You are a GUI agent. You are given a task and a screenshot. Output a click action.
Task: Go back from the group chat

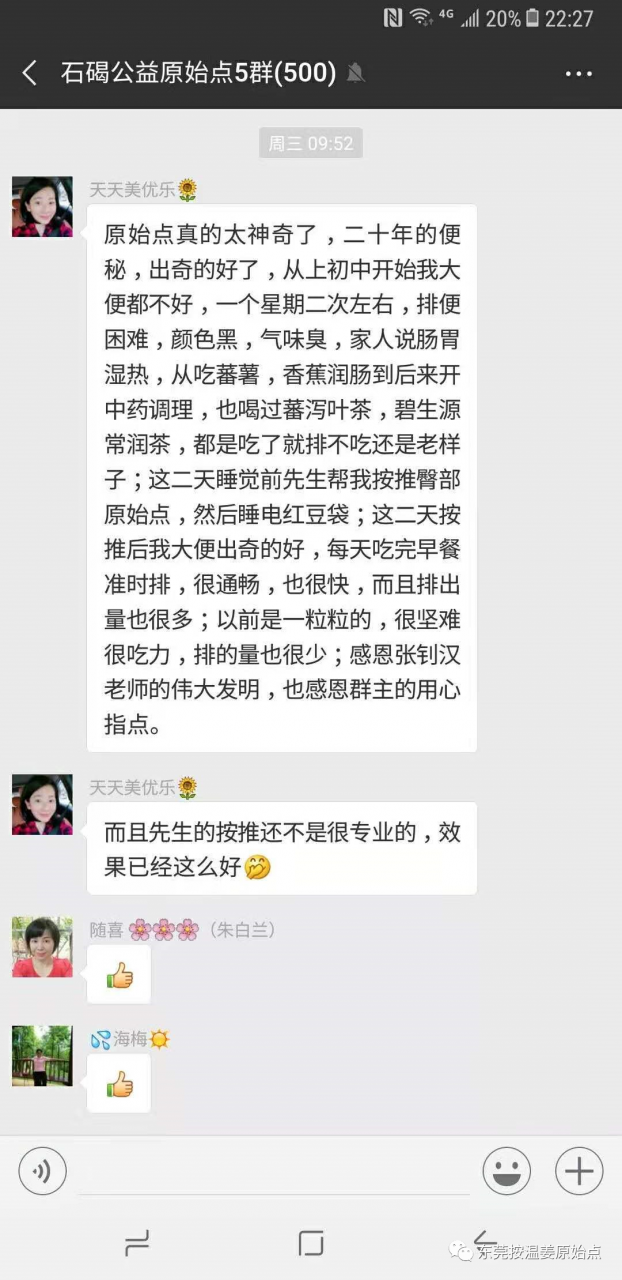(30, 73)
